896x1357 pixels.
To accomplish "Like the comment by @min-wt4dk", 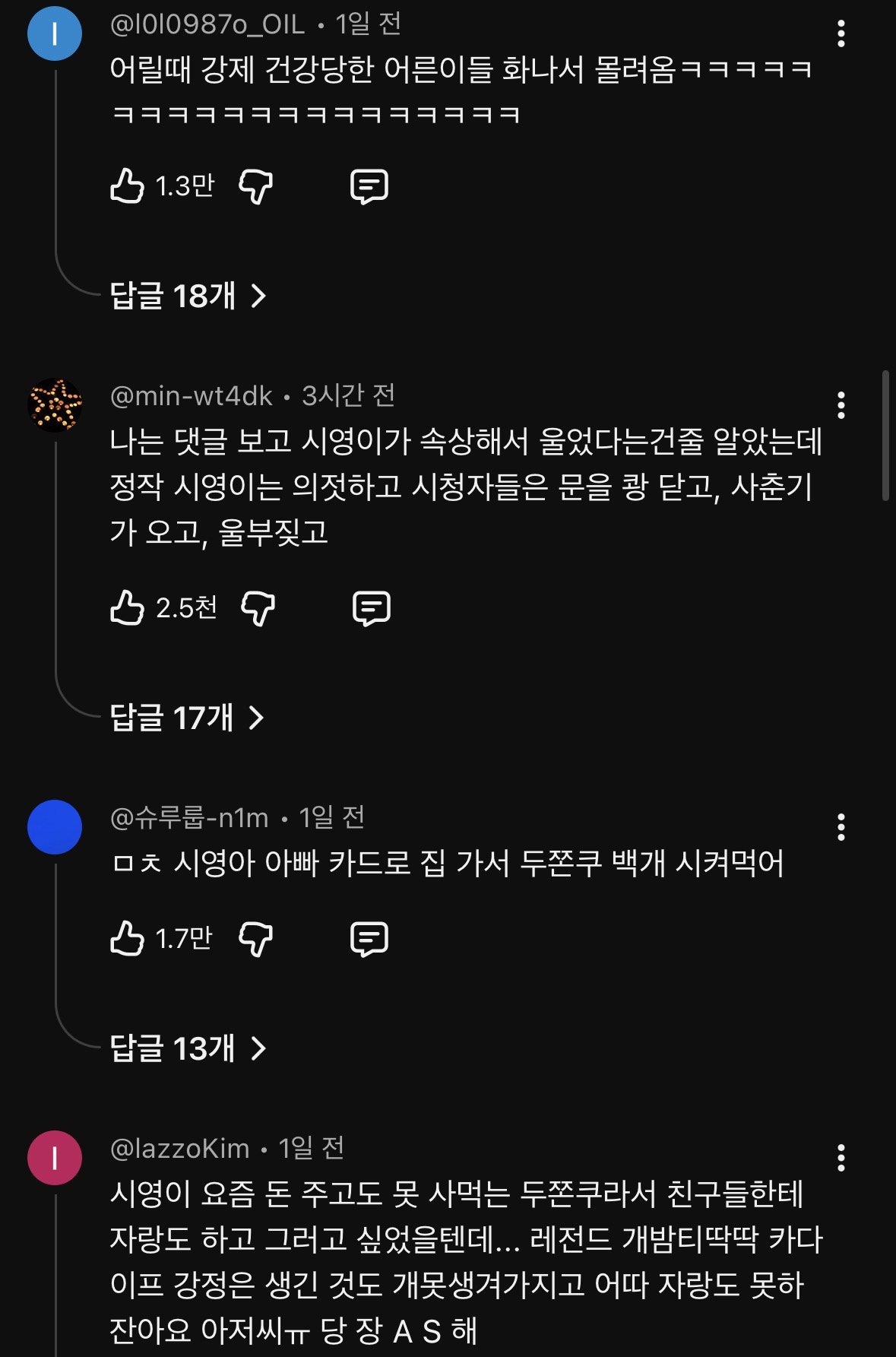I will point(127,608).
